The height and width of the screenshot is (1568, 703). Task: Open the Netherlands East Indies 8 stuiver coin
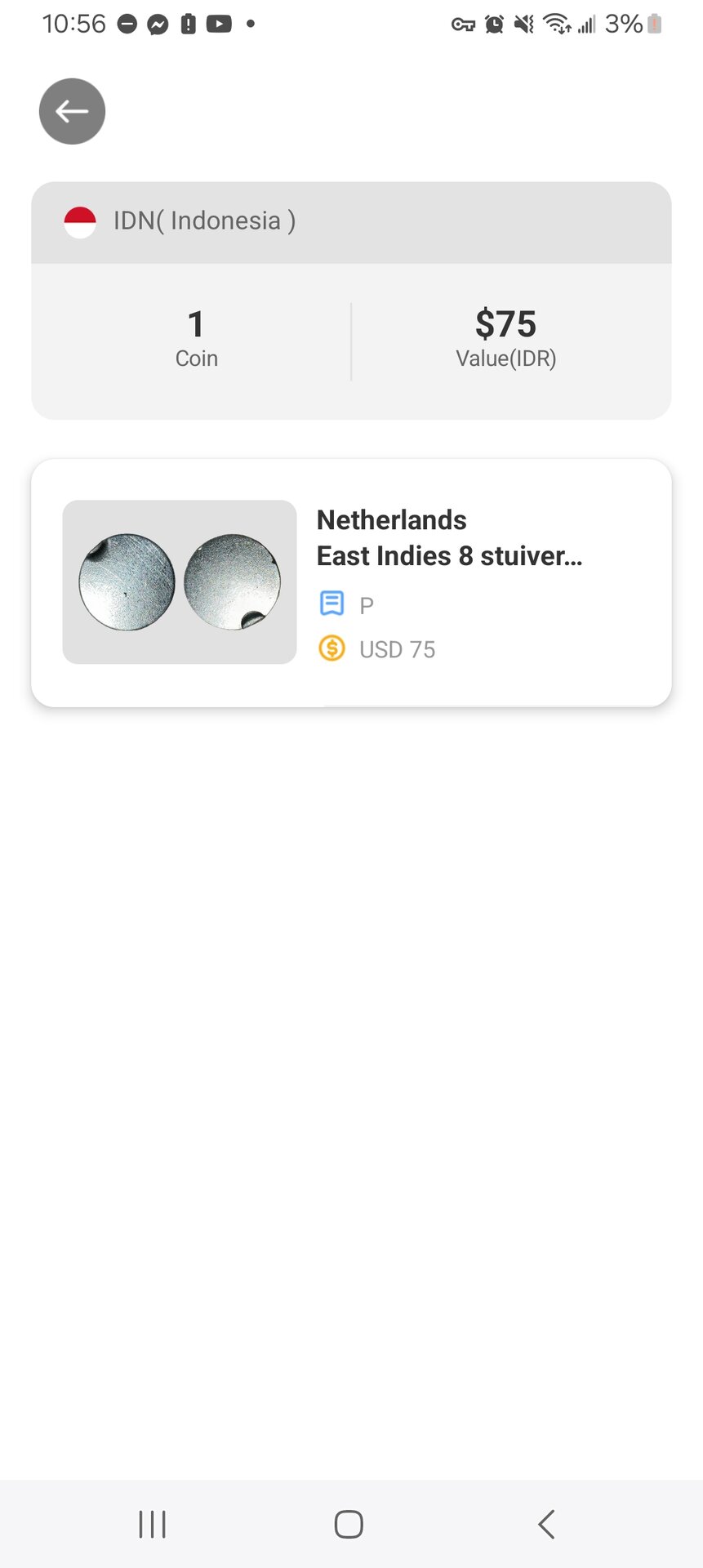click(351, 582)
